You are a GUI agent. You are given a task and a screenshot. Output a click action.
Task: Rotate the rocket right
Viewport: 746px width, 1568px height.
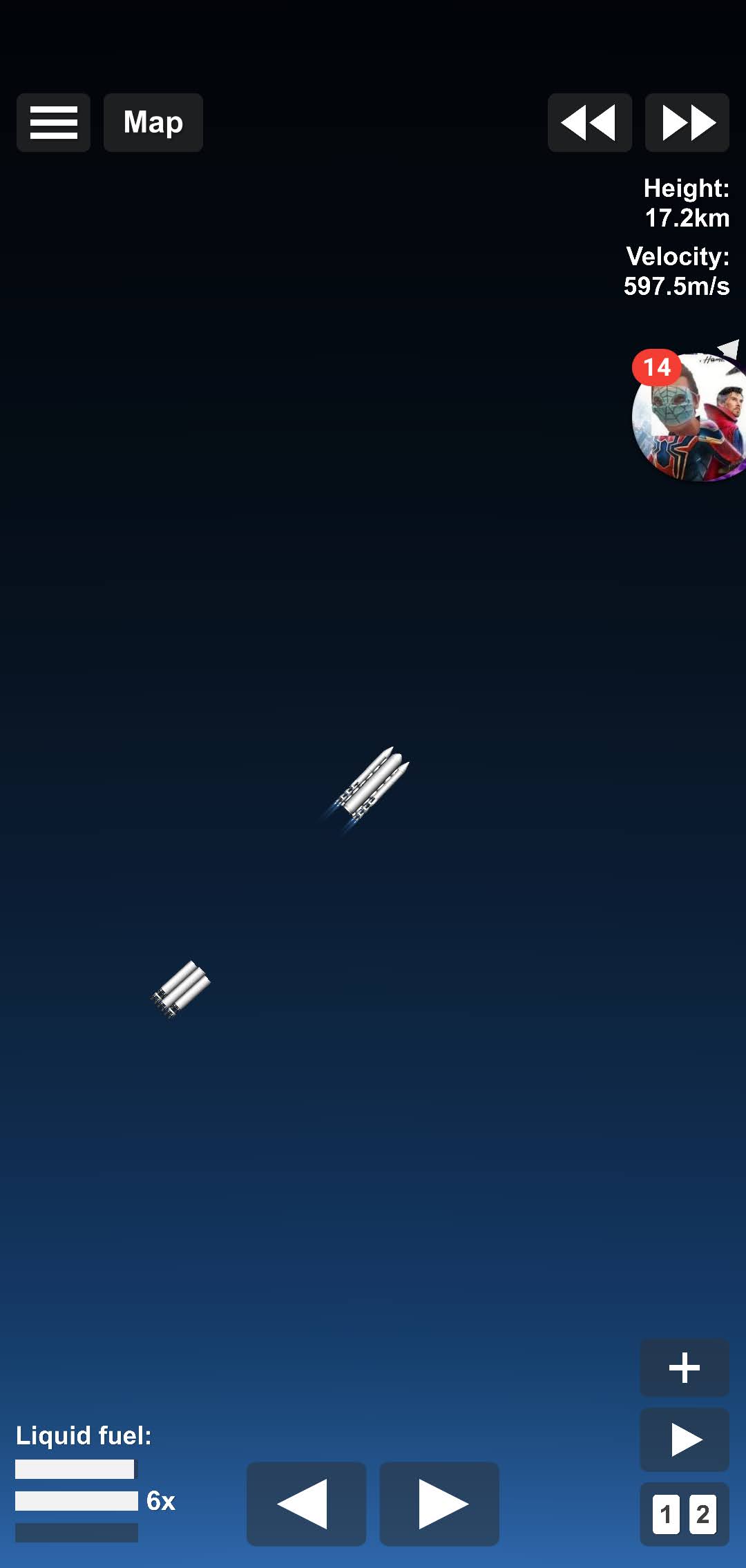(x=439, y=1504)
